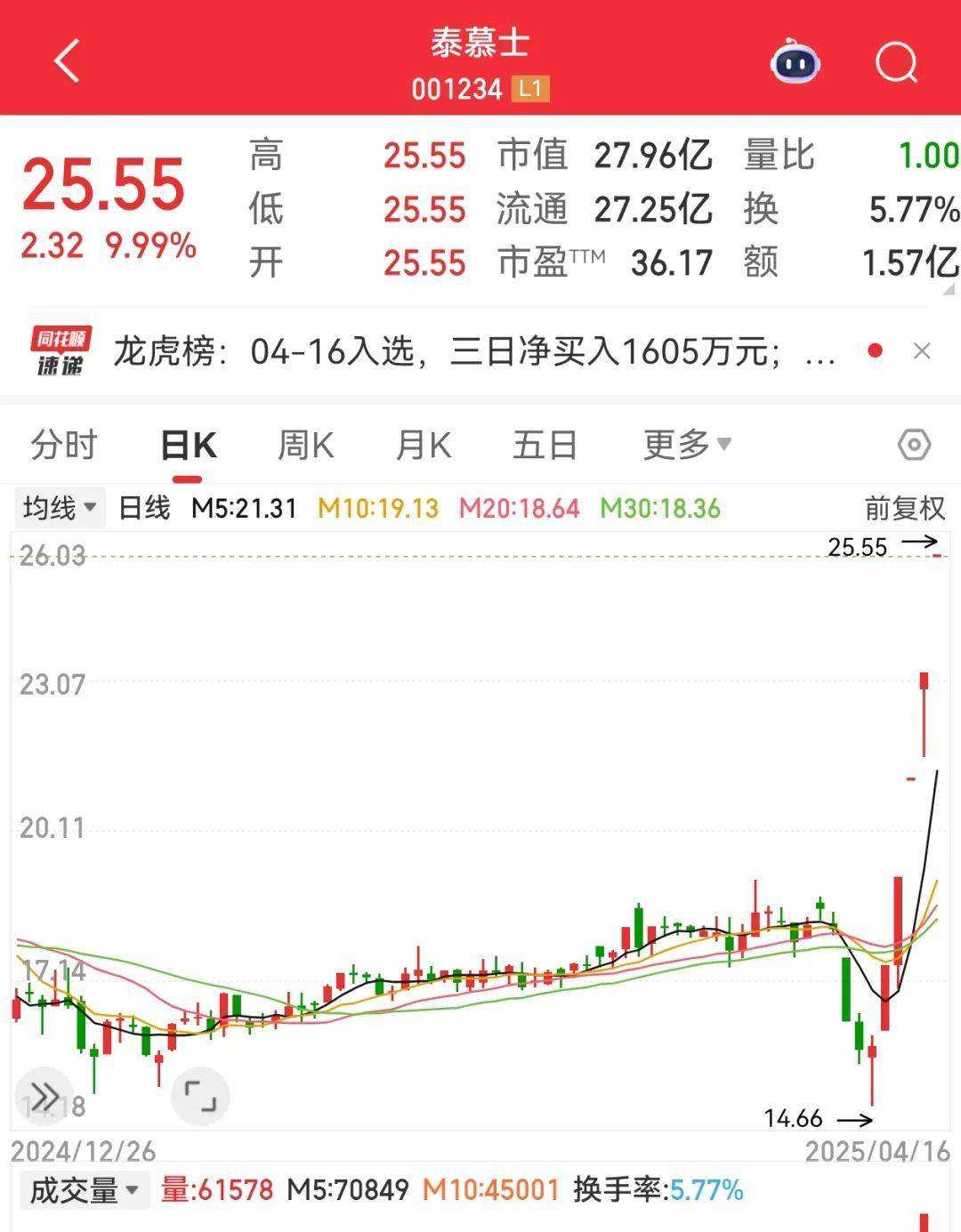961x1232 pixels.
Task: Expand the 更多 tab dropdown
Action: (685, 444)
